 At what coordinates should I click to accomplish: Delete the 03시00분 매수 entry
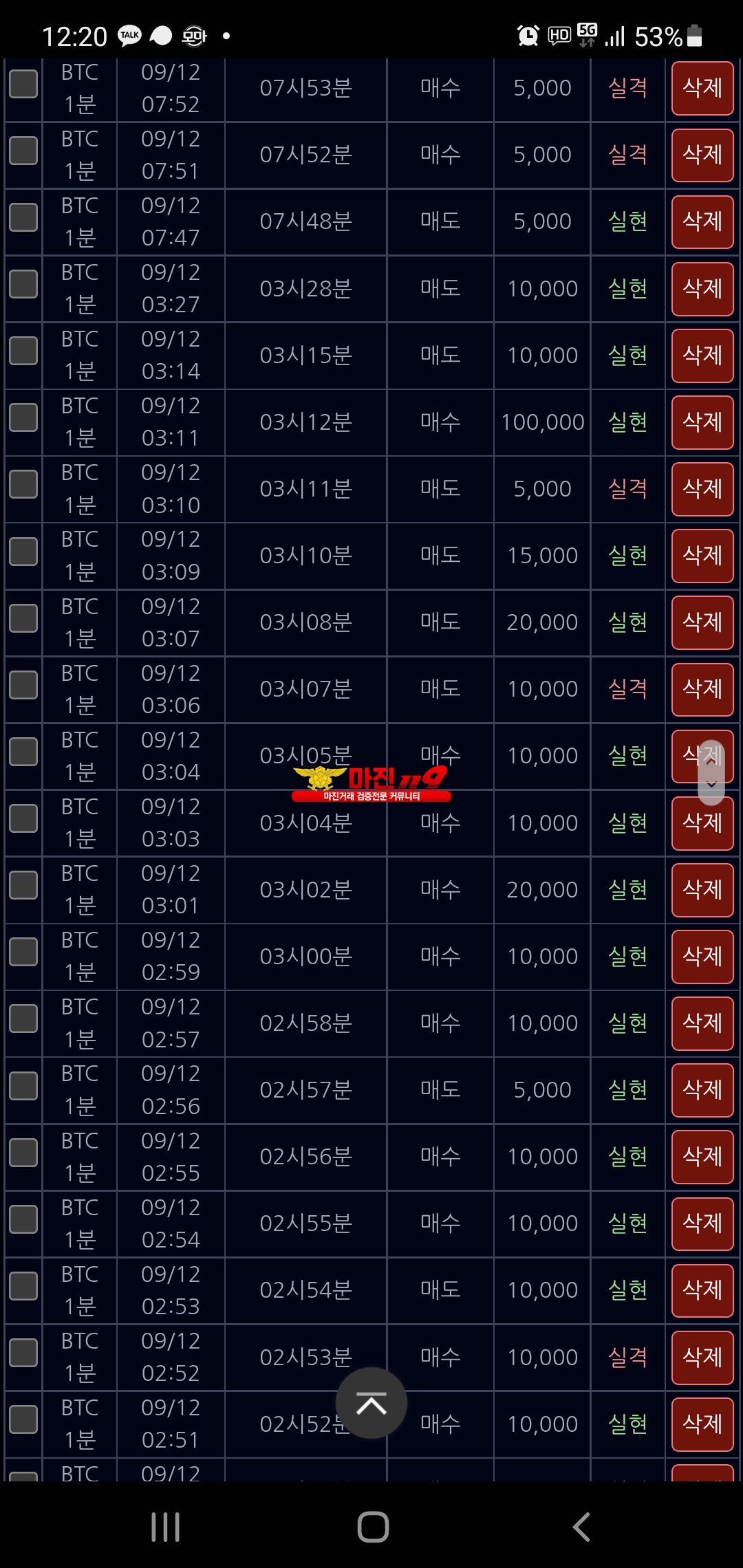coord(702,957)
